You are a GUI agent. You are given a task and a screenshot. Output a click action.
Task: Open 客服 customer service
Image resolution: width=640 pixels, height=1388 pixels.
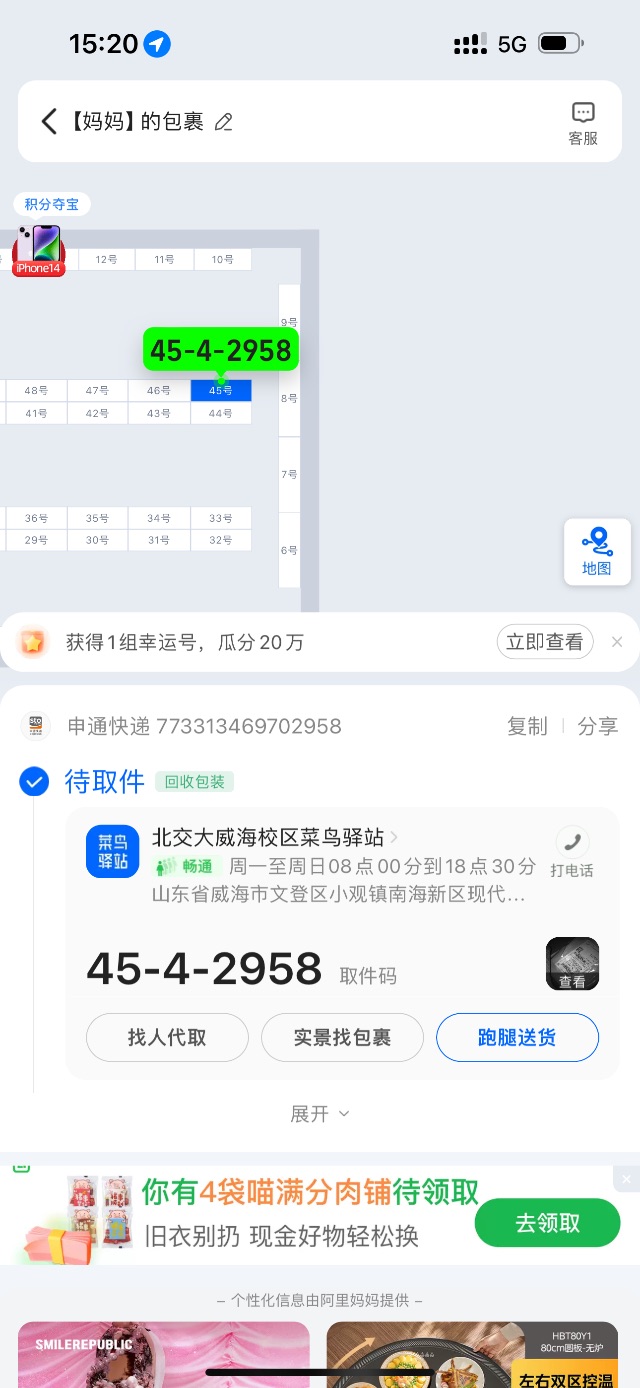coord(583,124)
